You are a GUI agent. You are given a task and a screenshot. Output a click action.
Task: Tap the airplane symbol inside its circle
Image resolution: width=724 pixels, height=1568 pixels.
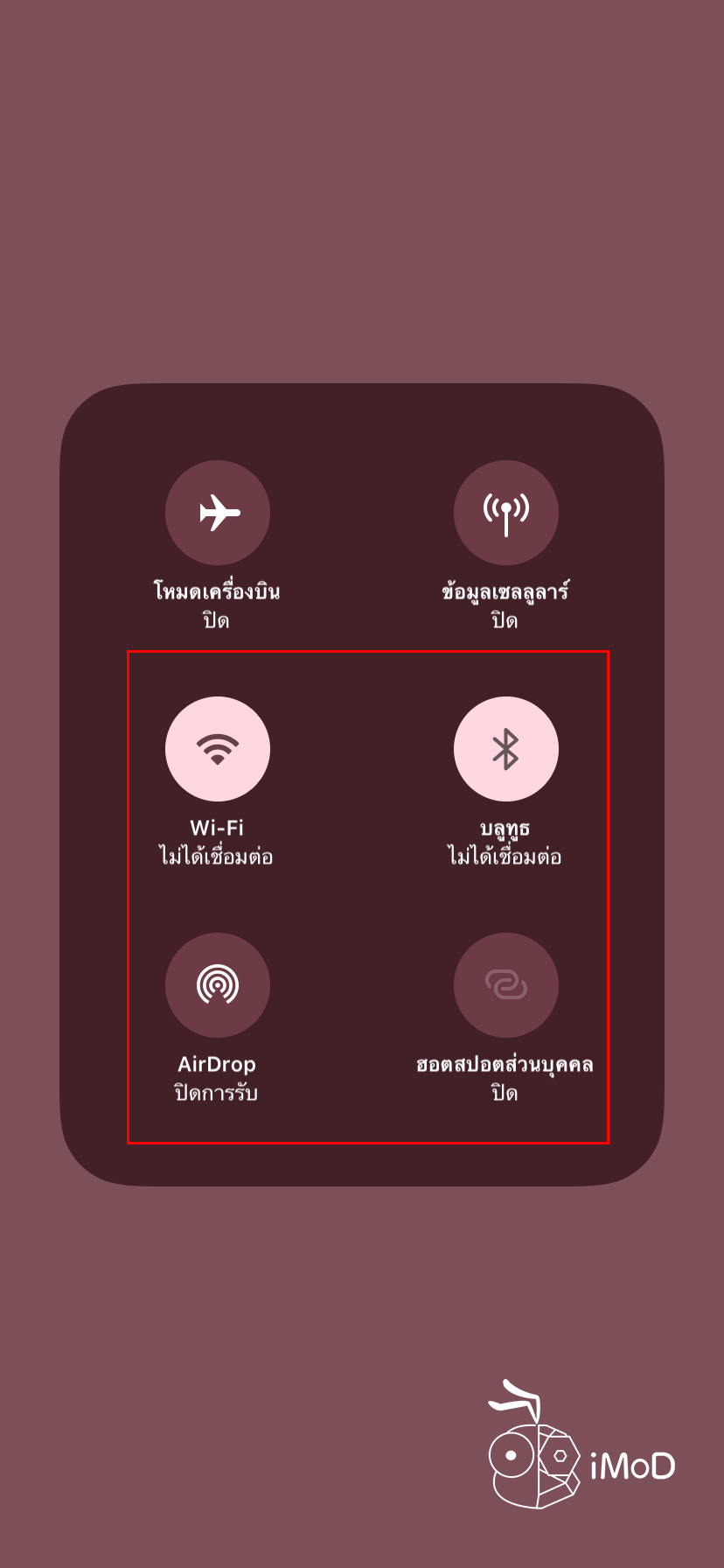coord(218,514)
